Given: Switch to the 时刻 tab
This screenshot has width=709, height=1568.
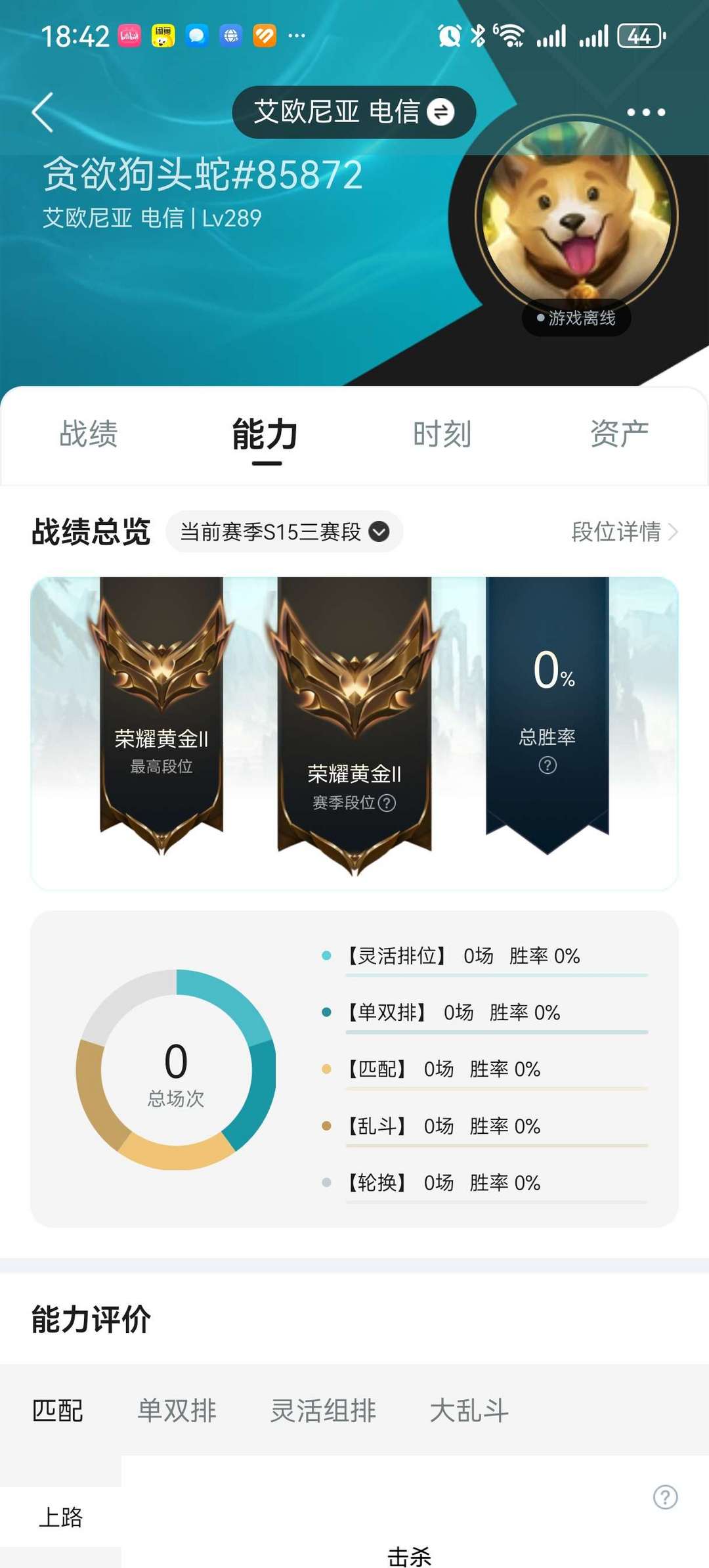Looking at the screenshot, I should pos(442,434).
